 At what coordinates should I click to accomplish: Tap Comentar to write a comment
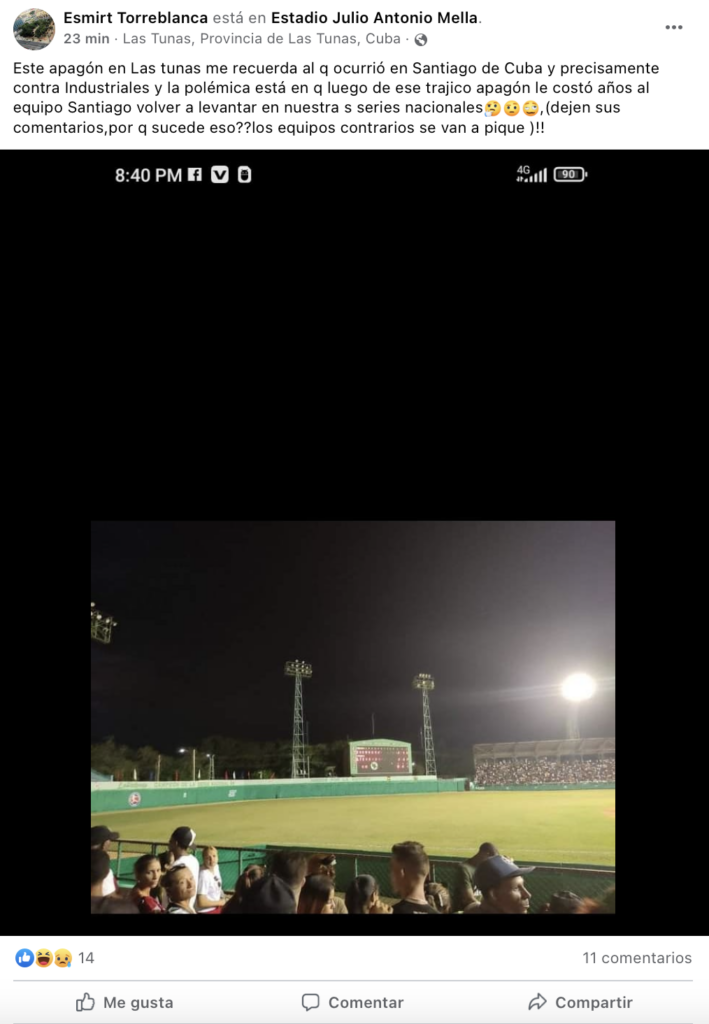tap(353, 1002)
